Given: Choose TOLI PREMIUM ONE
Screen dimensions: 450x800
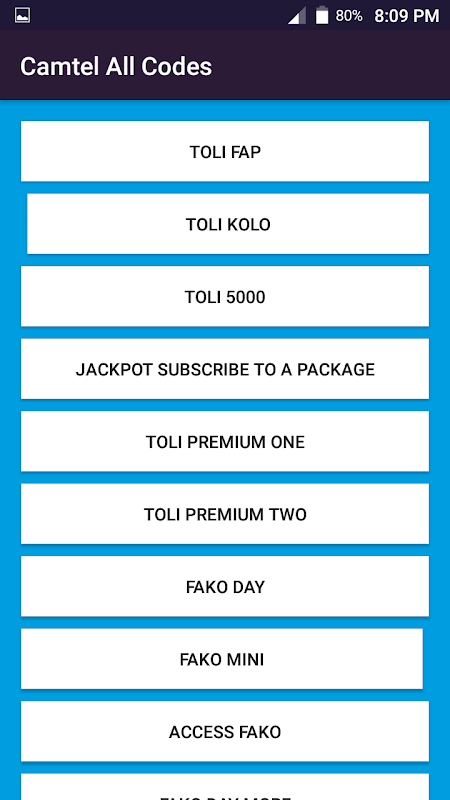Looking at the screenshot, I should 225,441.
